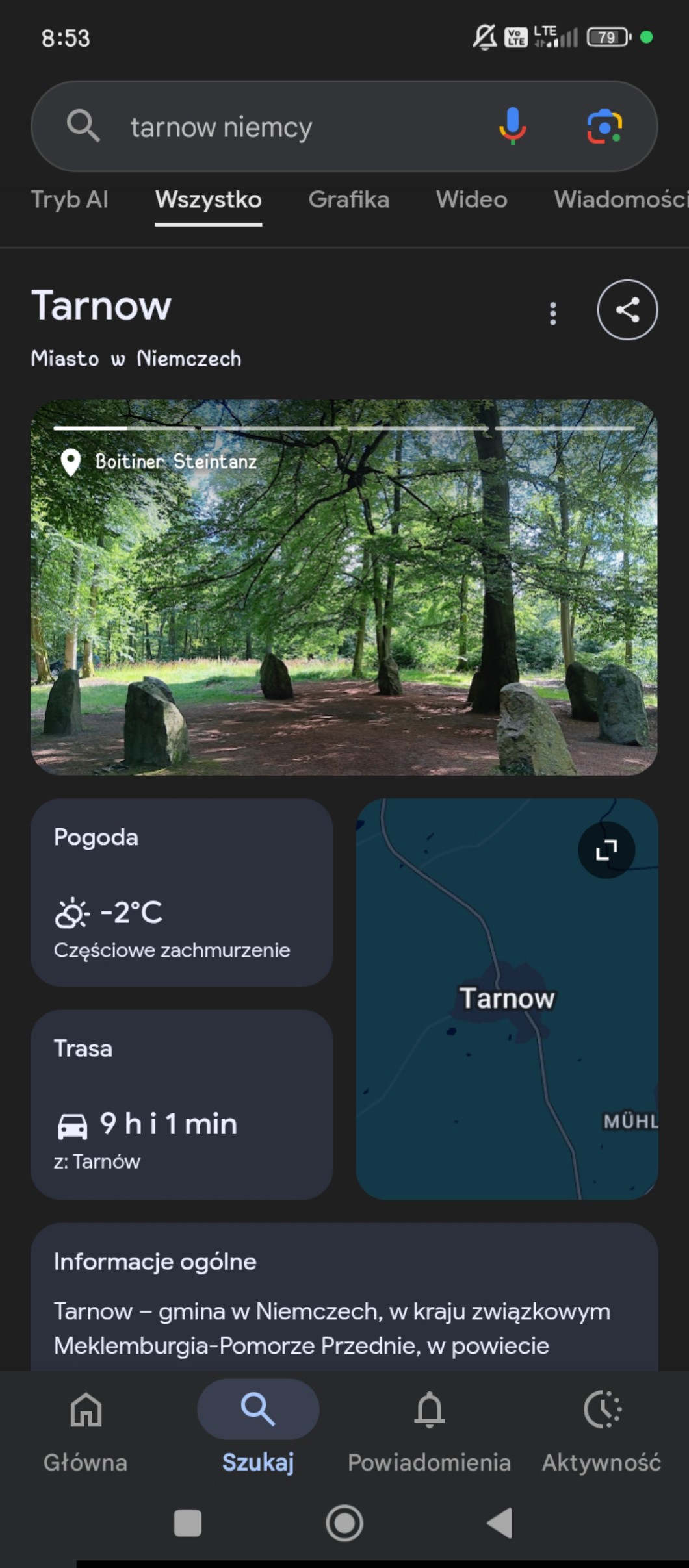Screen dimensions: 689x1568
Task: Open the Trasa route card from Tarnów
Action: [182, 1104]
